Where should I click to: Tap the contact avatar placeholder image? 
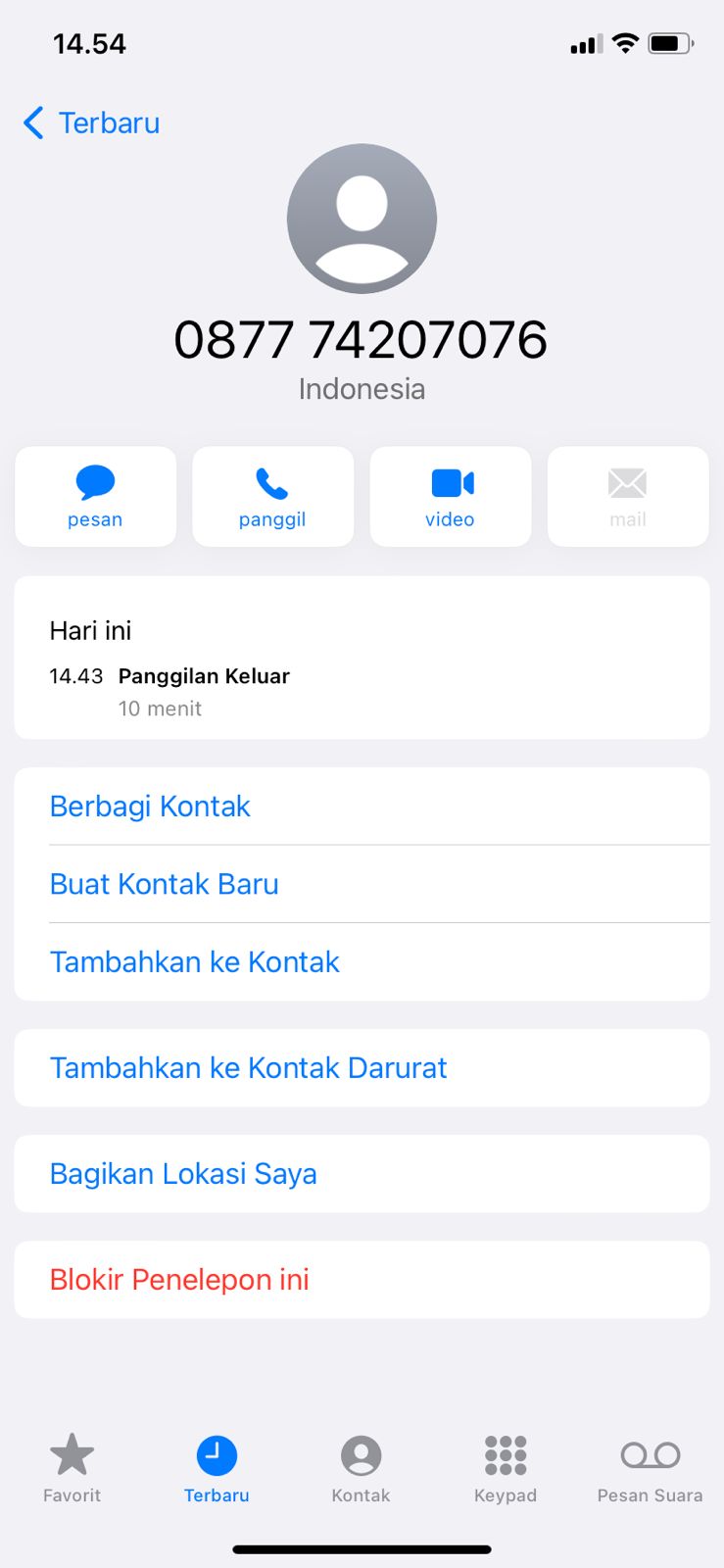[362, 218]
